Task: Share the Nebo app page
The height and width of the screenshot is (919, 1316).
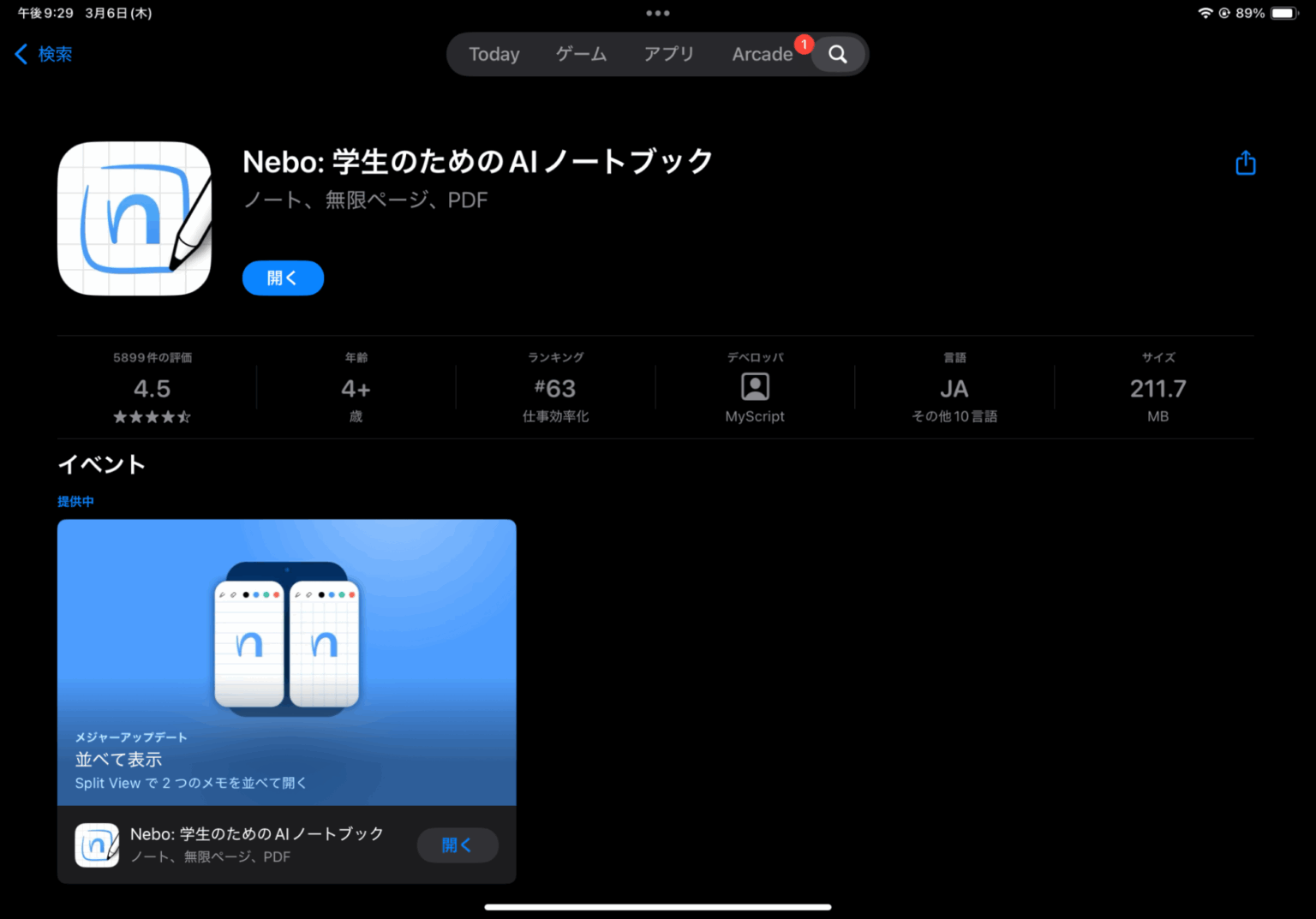Action: (1245, 163)
